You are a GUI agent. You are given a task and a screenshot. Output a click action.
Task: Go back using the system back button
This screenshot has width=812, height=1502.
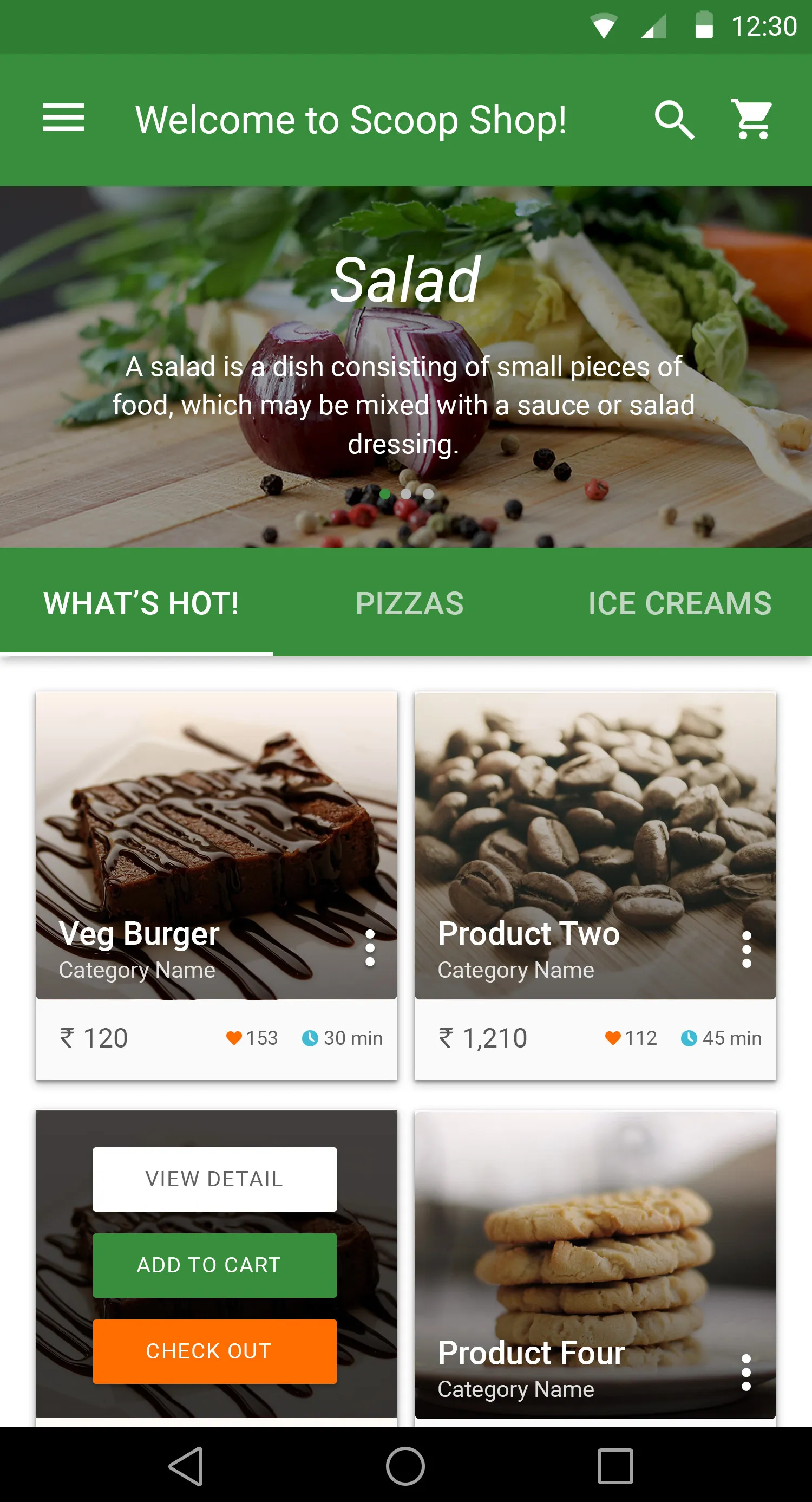coord(187,1466)
